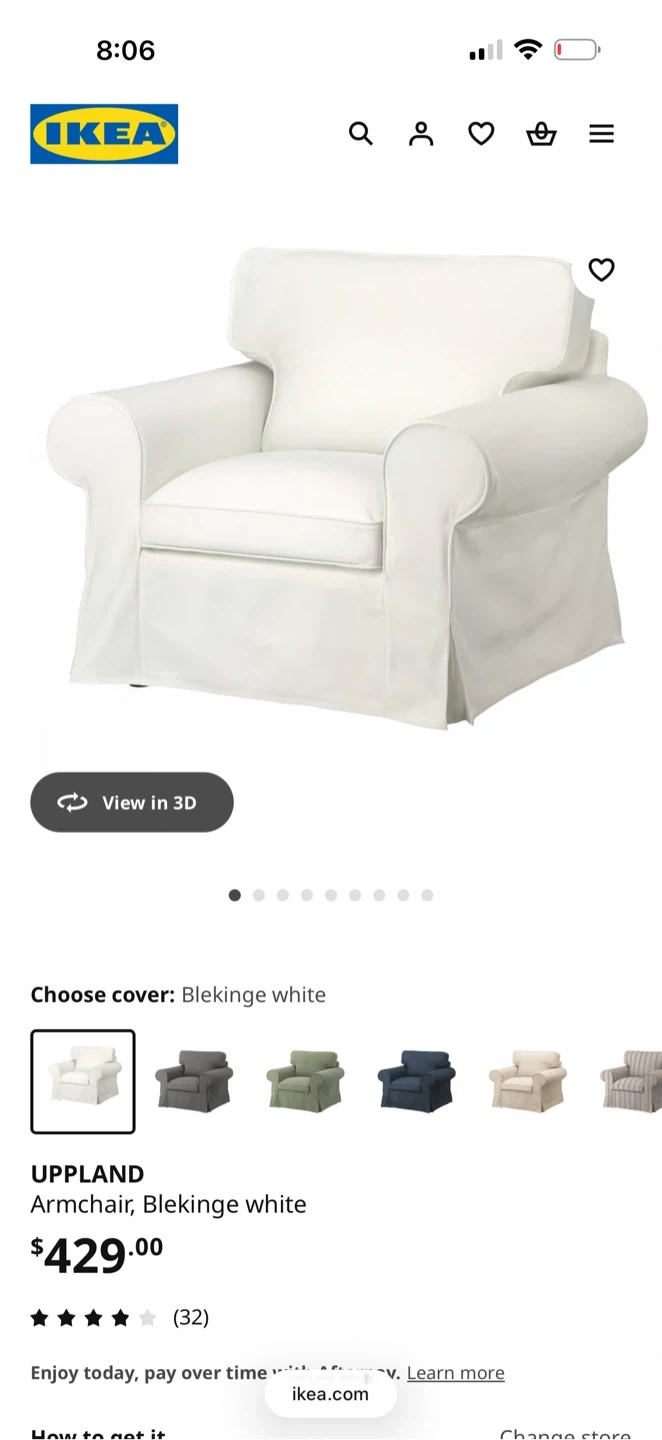Open the shopping basket
The image size is (662, 1440).
point(541,134)
